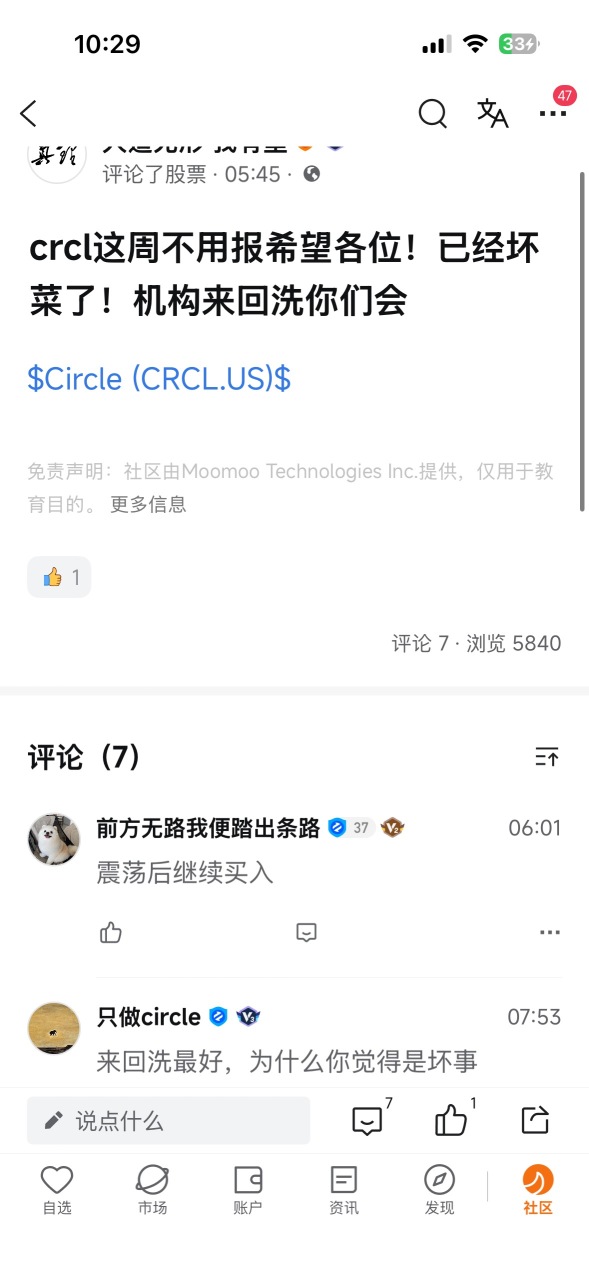589x1278 pixels.
Task: Open the 账户 tab
Action: pos(247,1190)
